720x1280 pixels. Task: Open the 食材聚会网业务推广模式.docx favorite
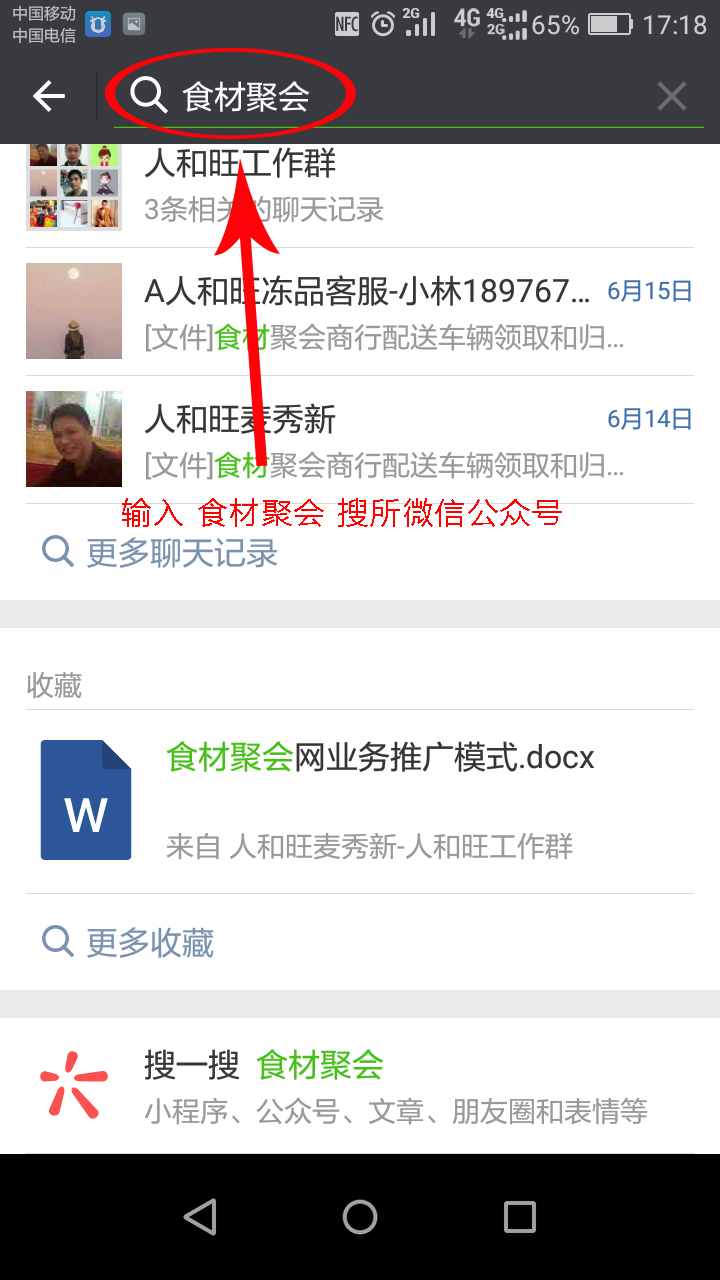tap(360, 800)
